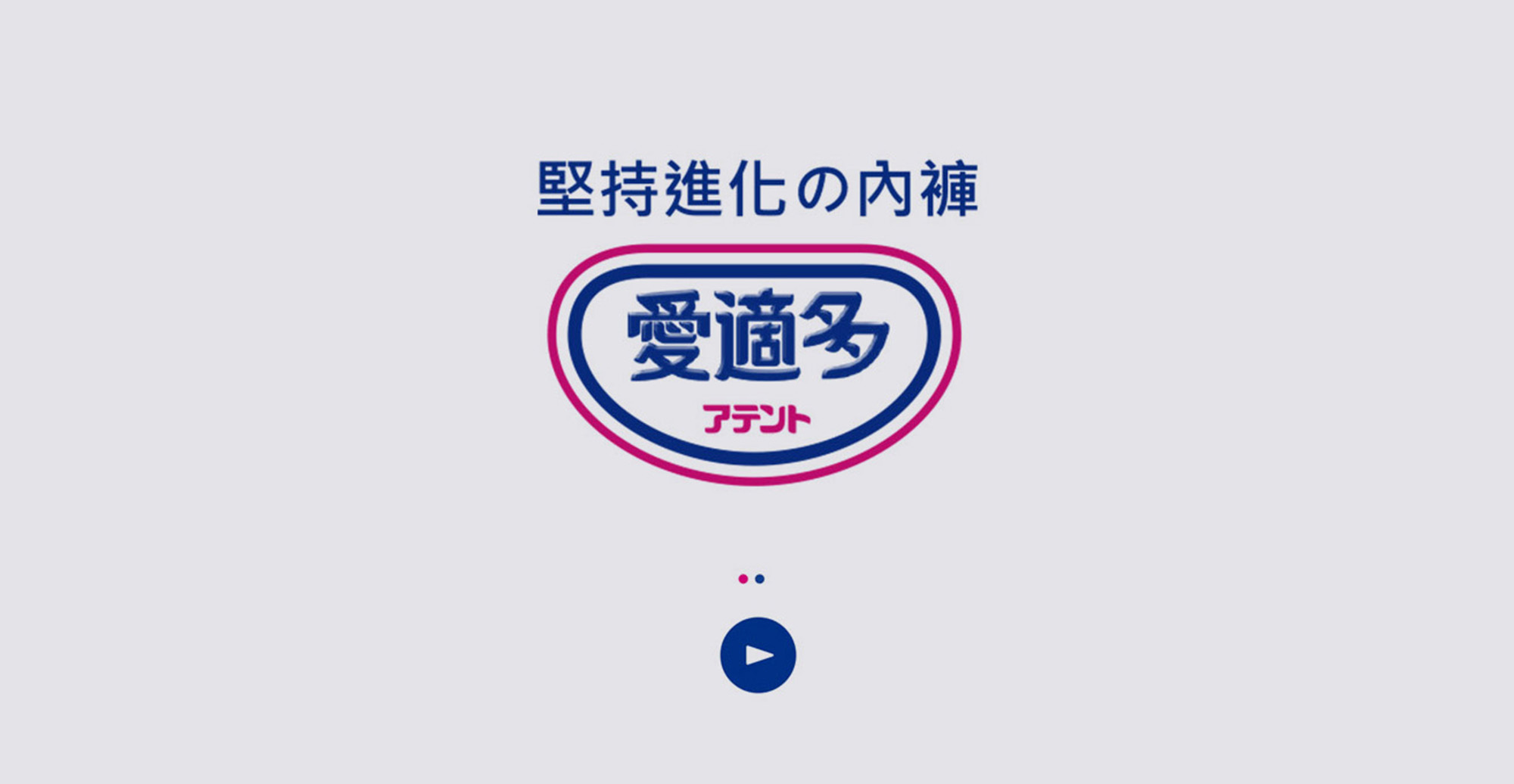
Task: Play the 愛適多 intro video
Action: point(758,655)
